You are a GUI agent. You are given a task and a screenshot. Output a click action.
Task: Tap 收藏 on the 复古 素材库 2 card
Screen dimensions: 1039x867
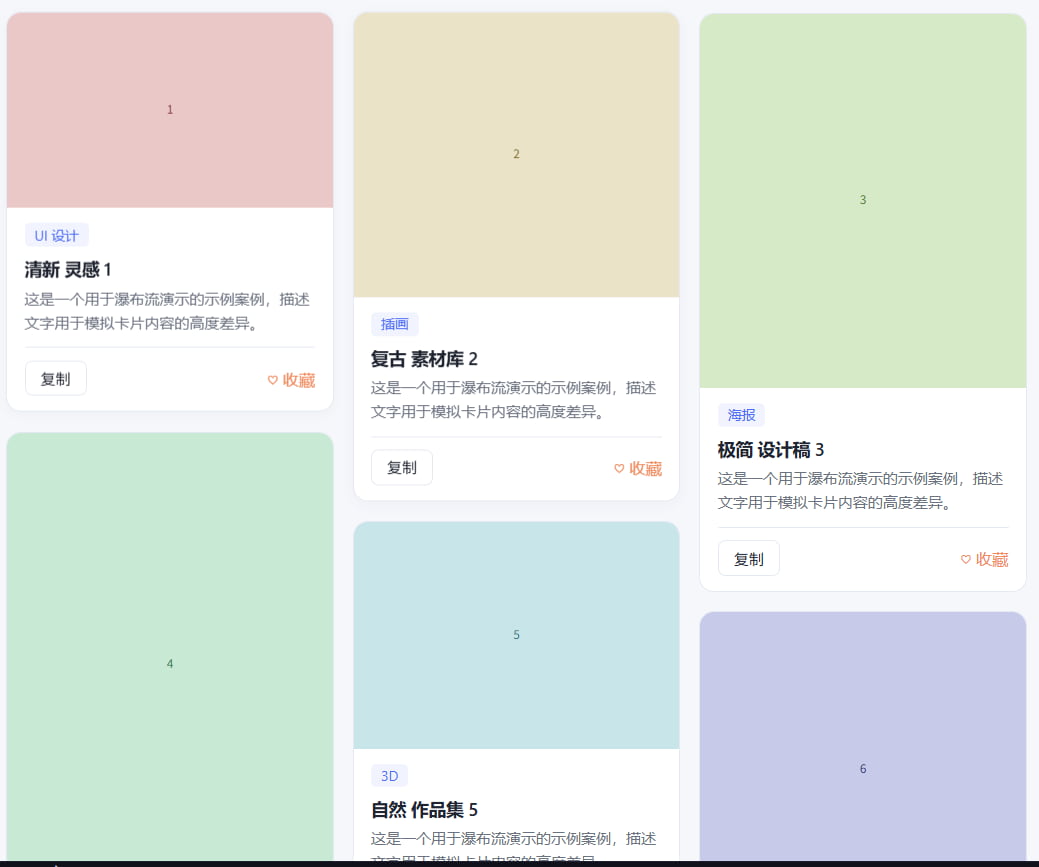[x=637, y=469]
